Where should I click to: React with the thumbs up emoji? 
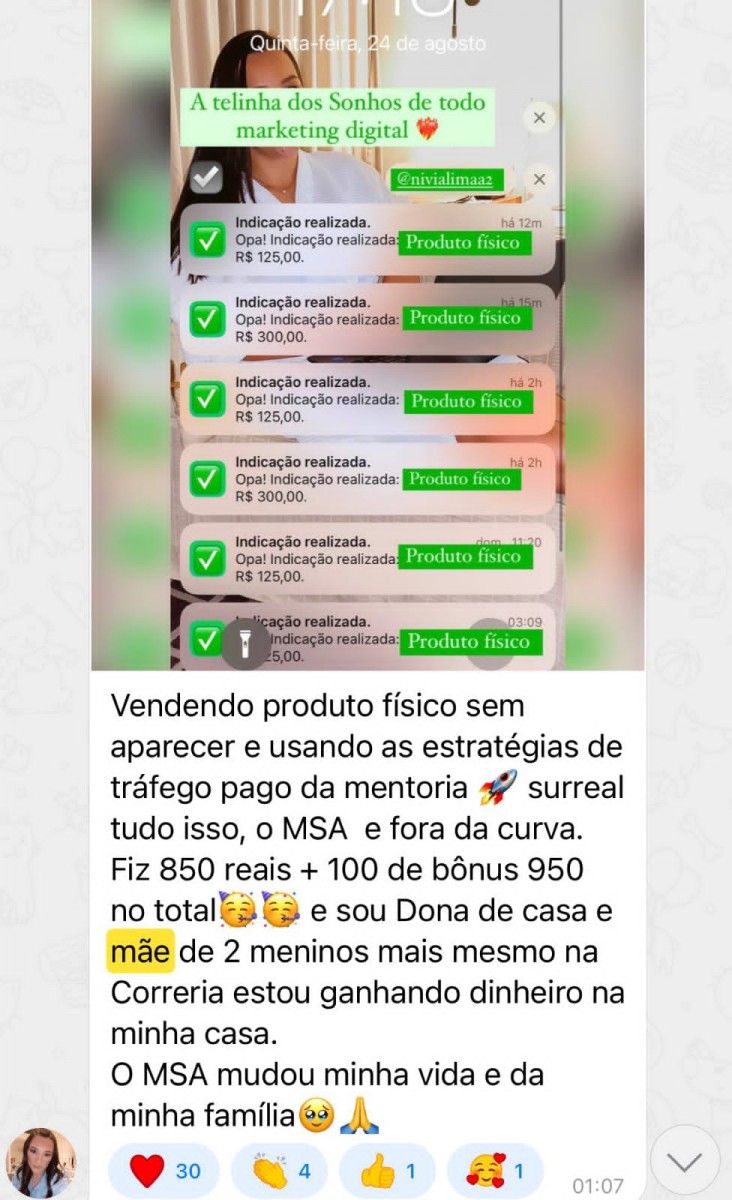pyautogui.click(x=388, y=1171)
